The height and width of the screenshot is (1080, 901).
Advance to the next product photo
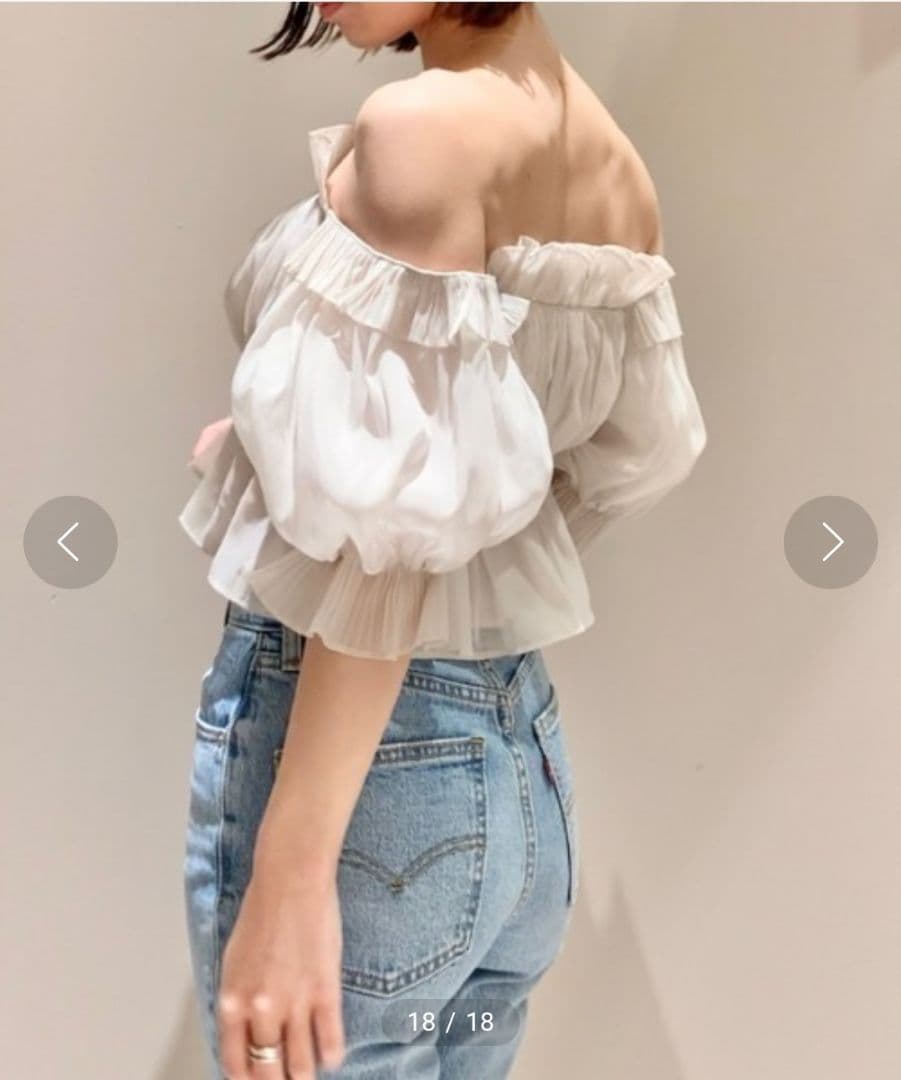pos(830,542)
